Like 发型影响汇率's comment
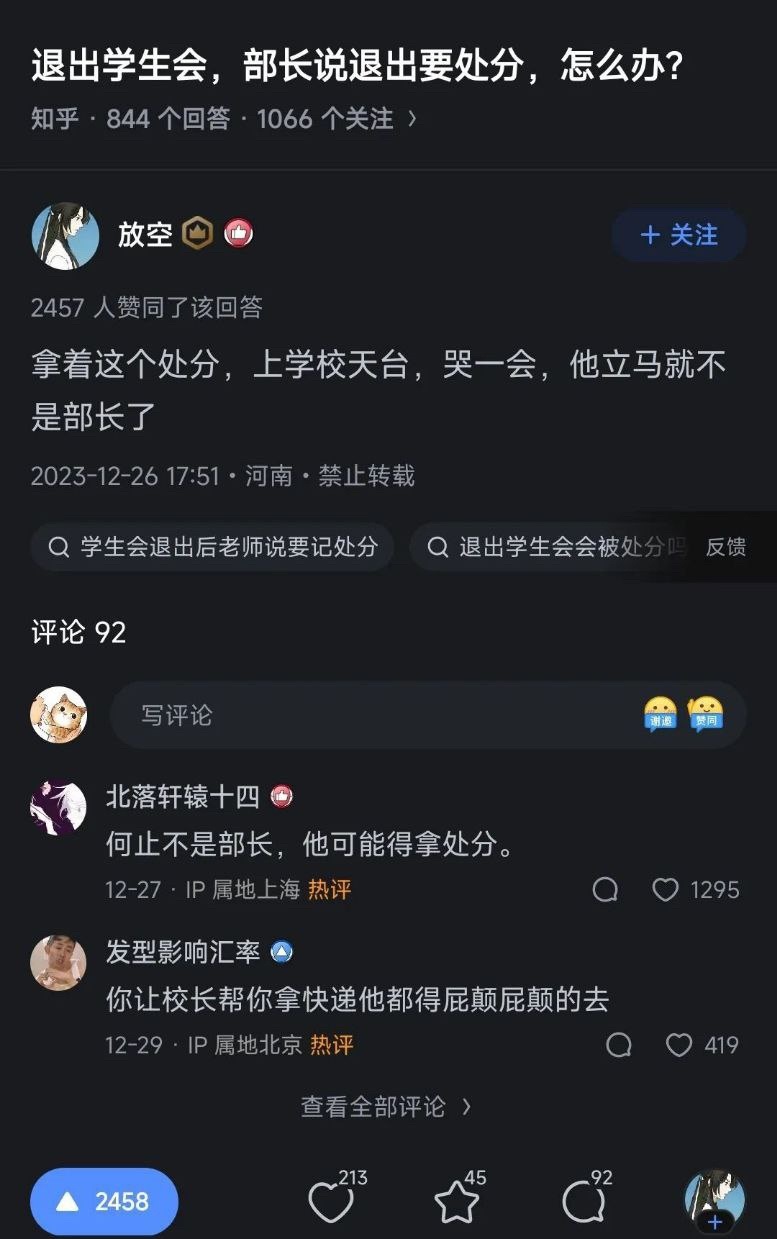This screenshot has width=777, height=1239. pyautogui.click(x=679, y=1045)
